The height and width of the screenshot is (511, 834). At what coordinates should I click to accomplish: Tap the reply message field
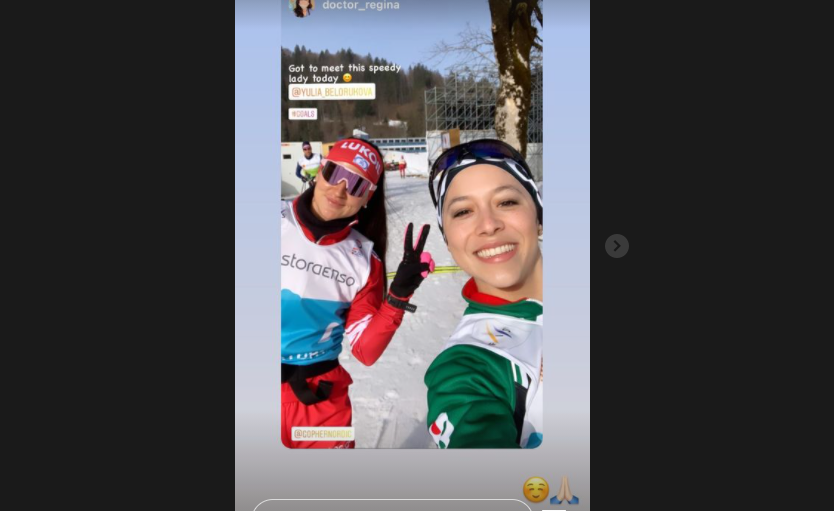coord(390,505)
